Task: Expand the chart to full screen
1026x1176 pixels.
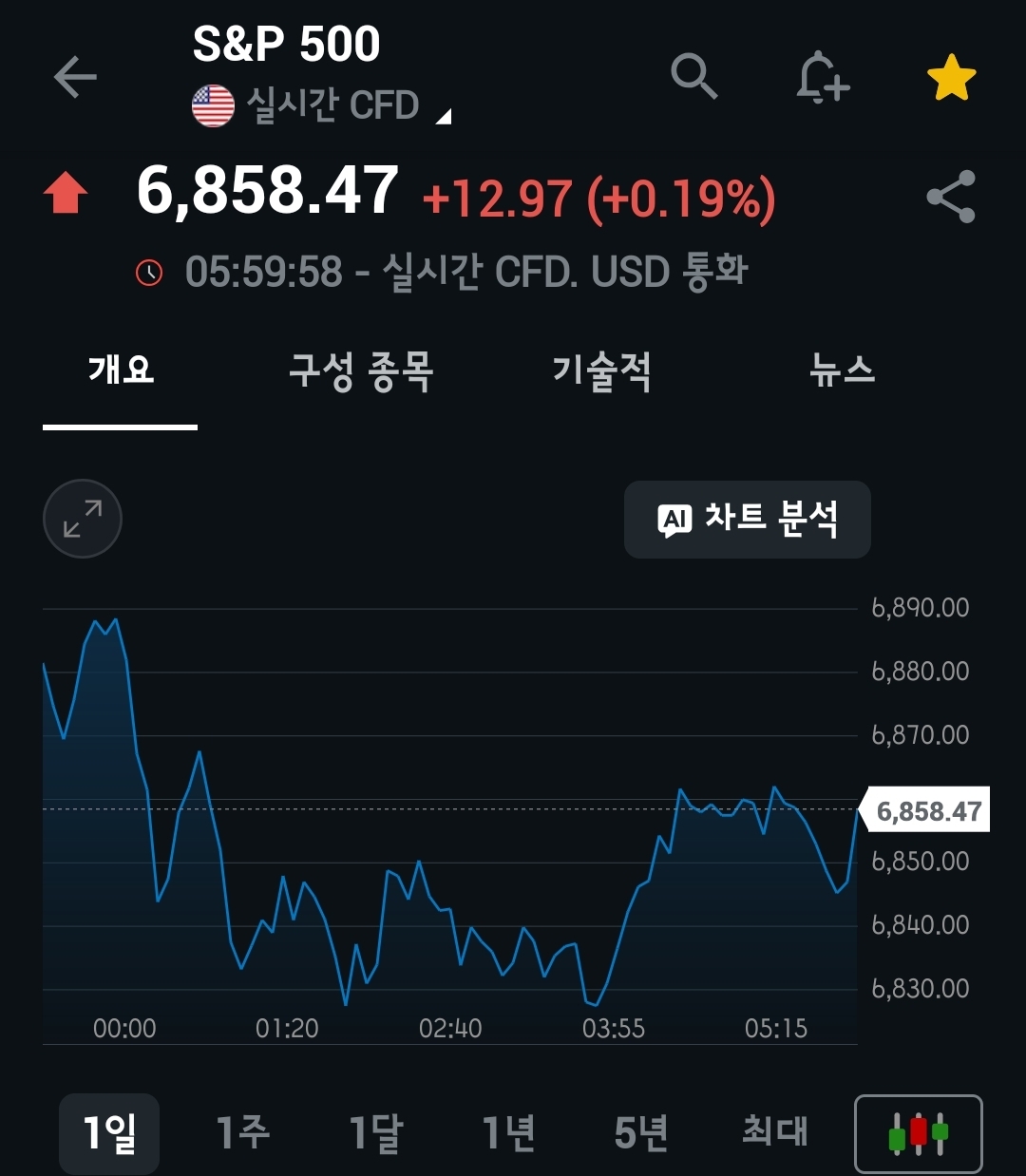Action: point(83,519)
